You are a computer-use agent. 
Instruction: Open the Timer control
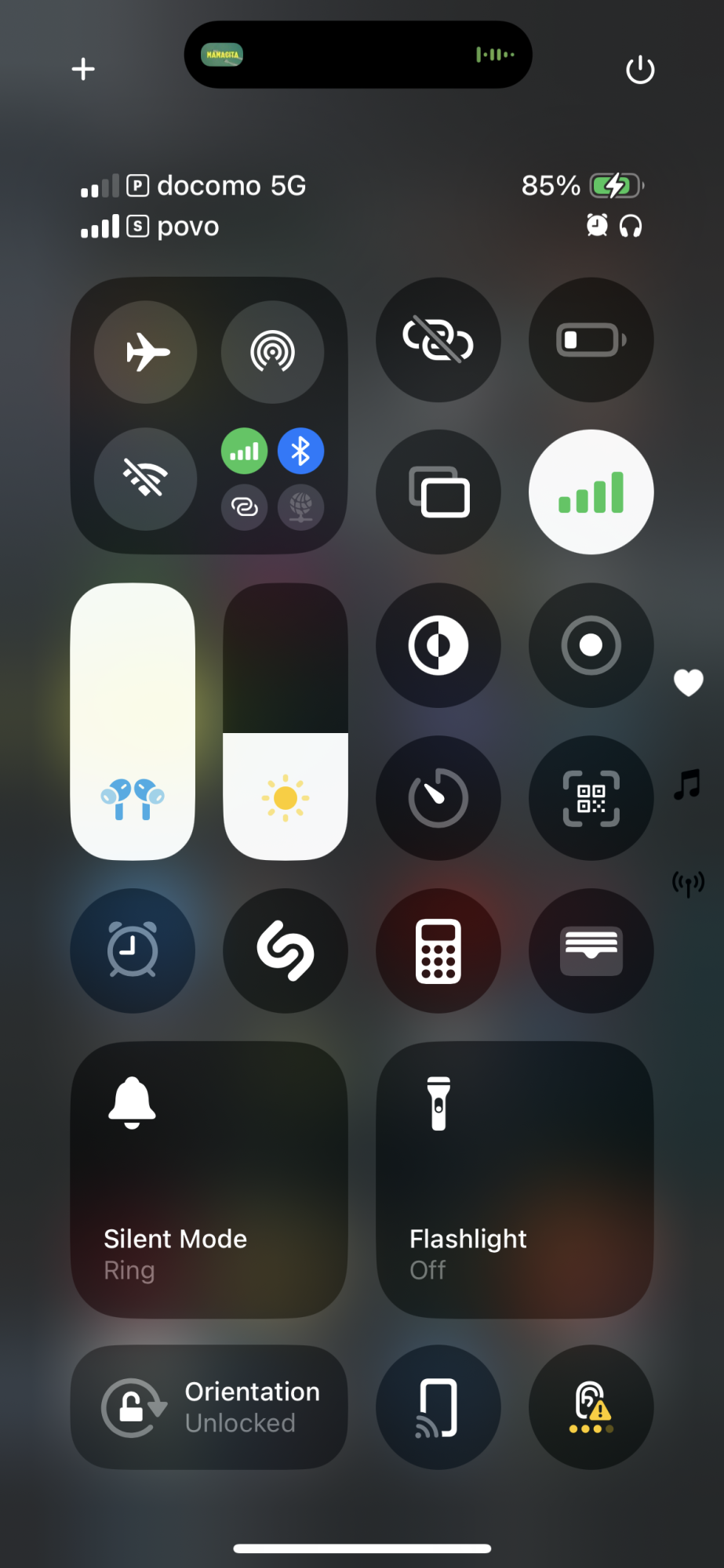438,798
